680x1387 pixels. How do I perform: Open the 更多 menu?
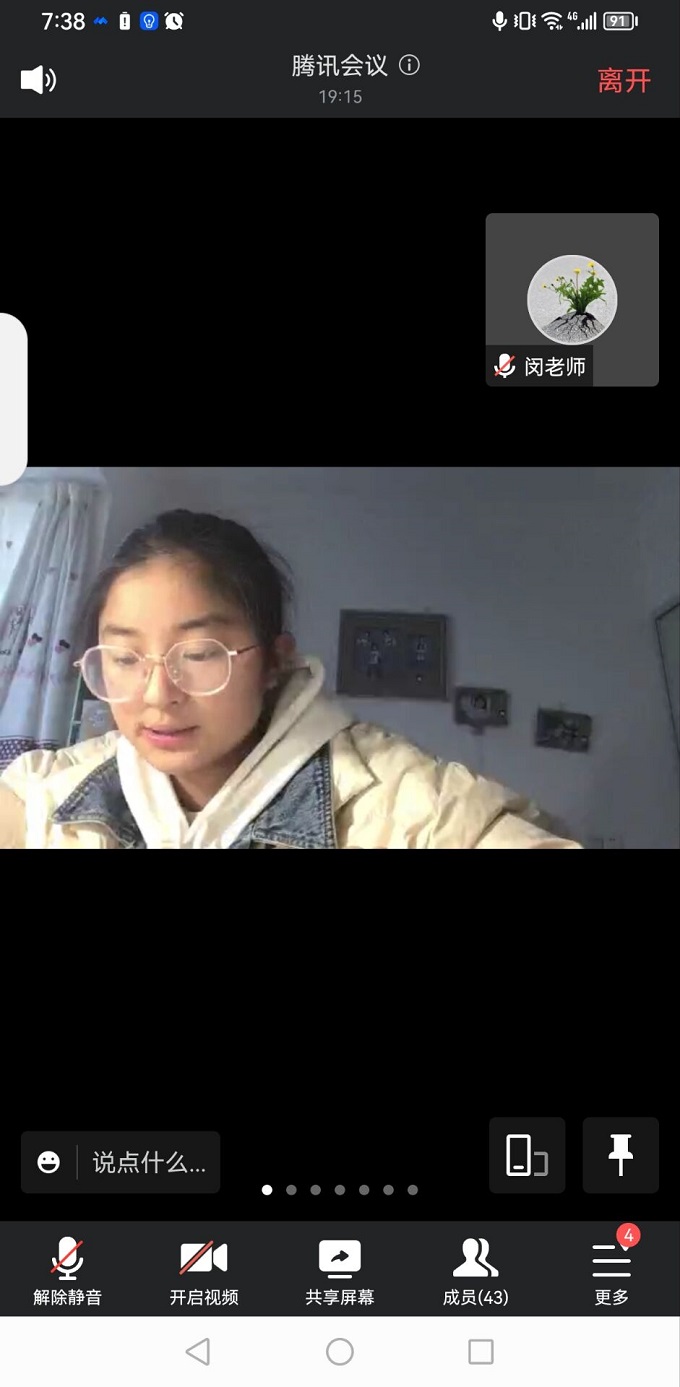pos(611,1268)
